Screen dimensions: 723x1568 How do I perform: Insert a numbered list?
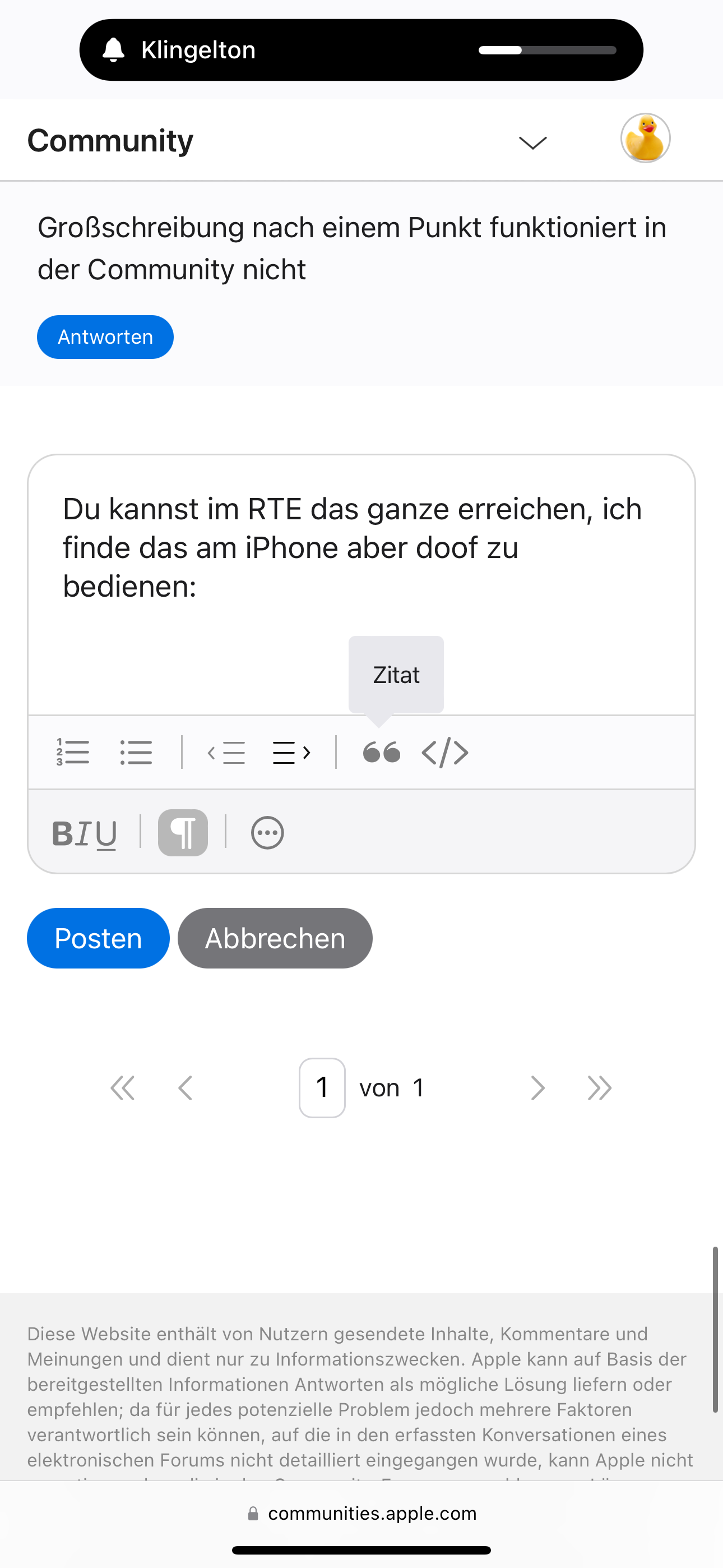(72, 753)
